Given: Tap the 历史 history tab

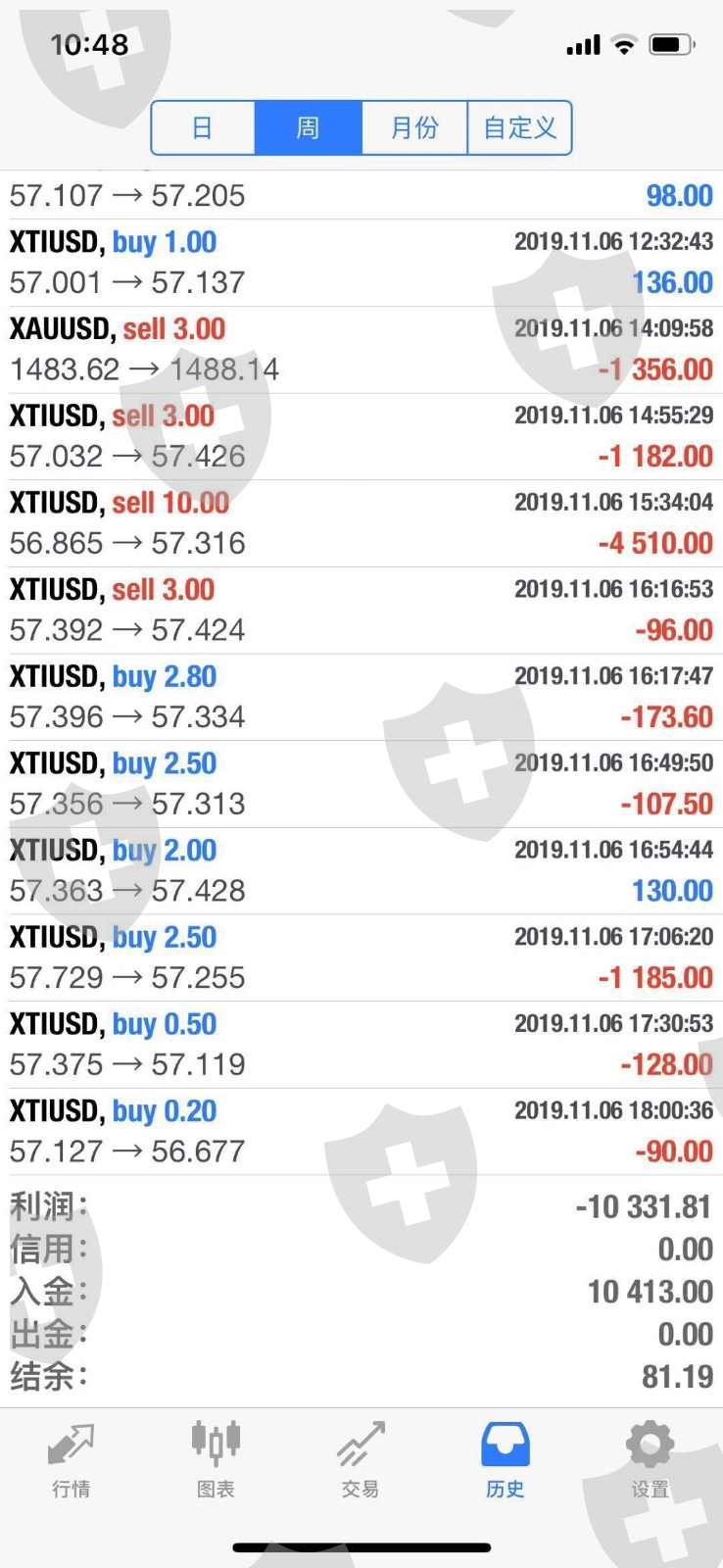Looking at the screenshot, I should point(505,1460).
